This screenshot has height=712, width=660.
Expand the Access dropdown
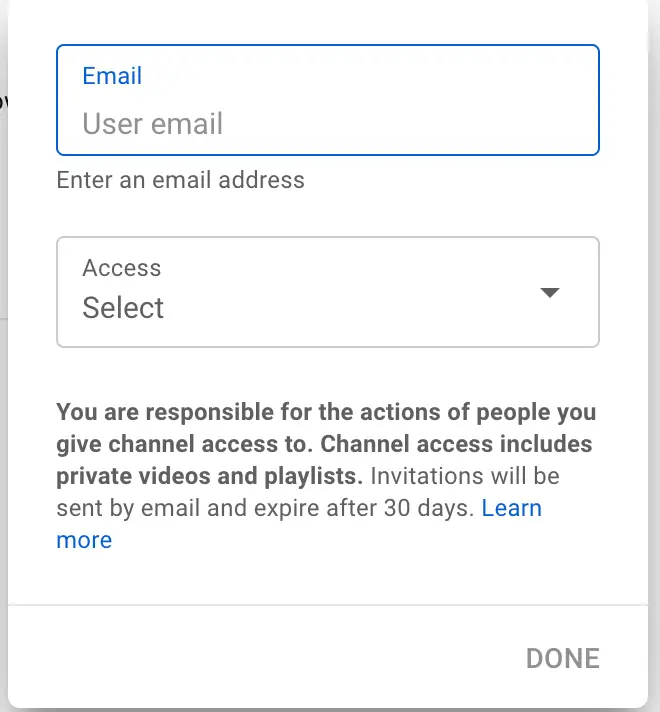tap(327, 292)
